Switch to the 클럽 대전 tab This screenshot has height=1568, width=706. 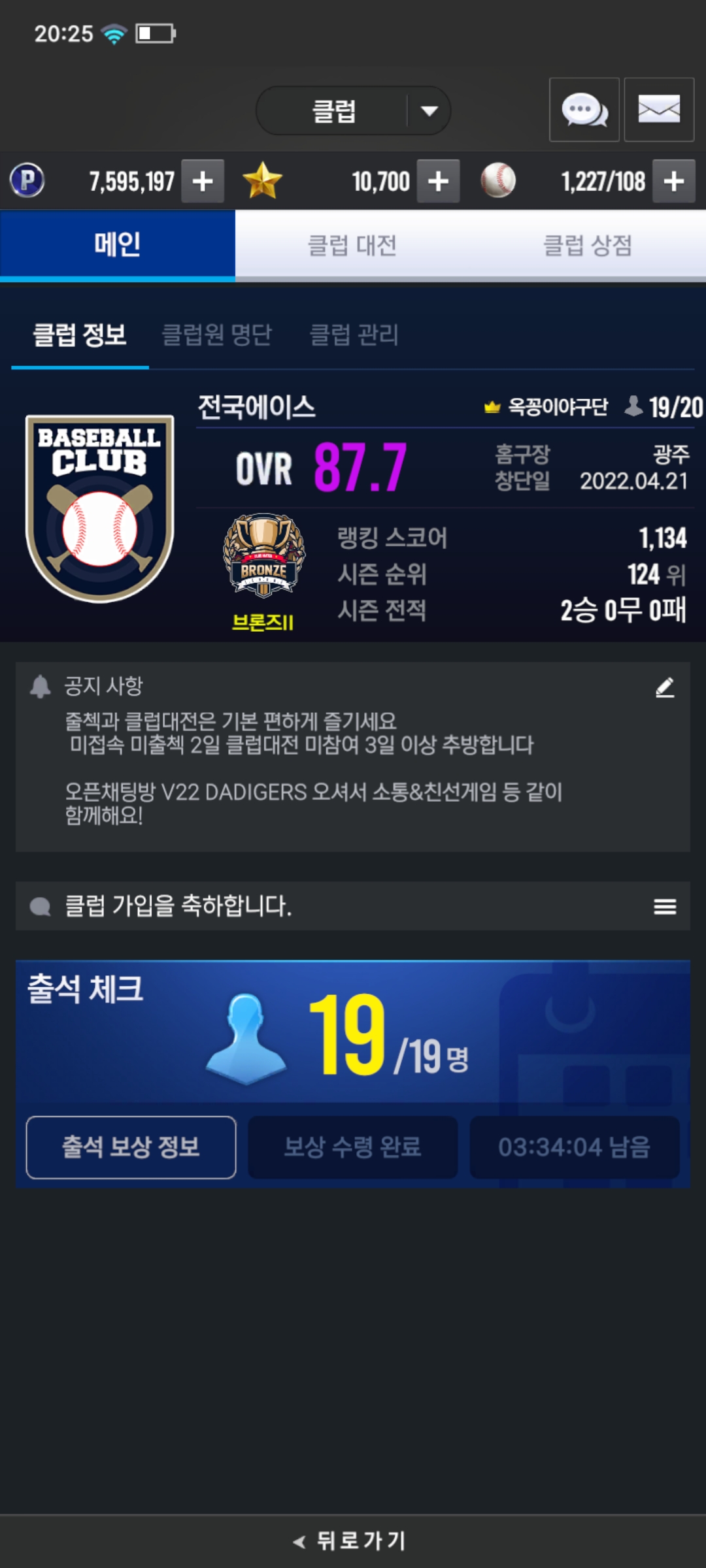coord(352,246)
